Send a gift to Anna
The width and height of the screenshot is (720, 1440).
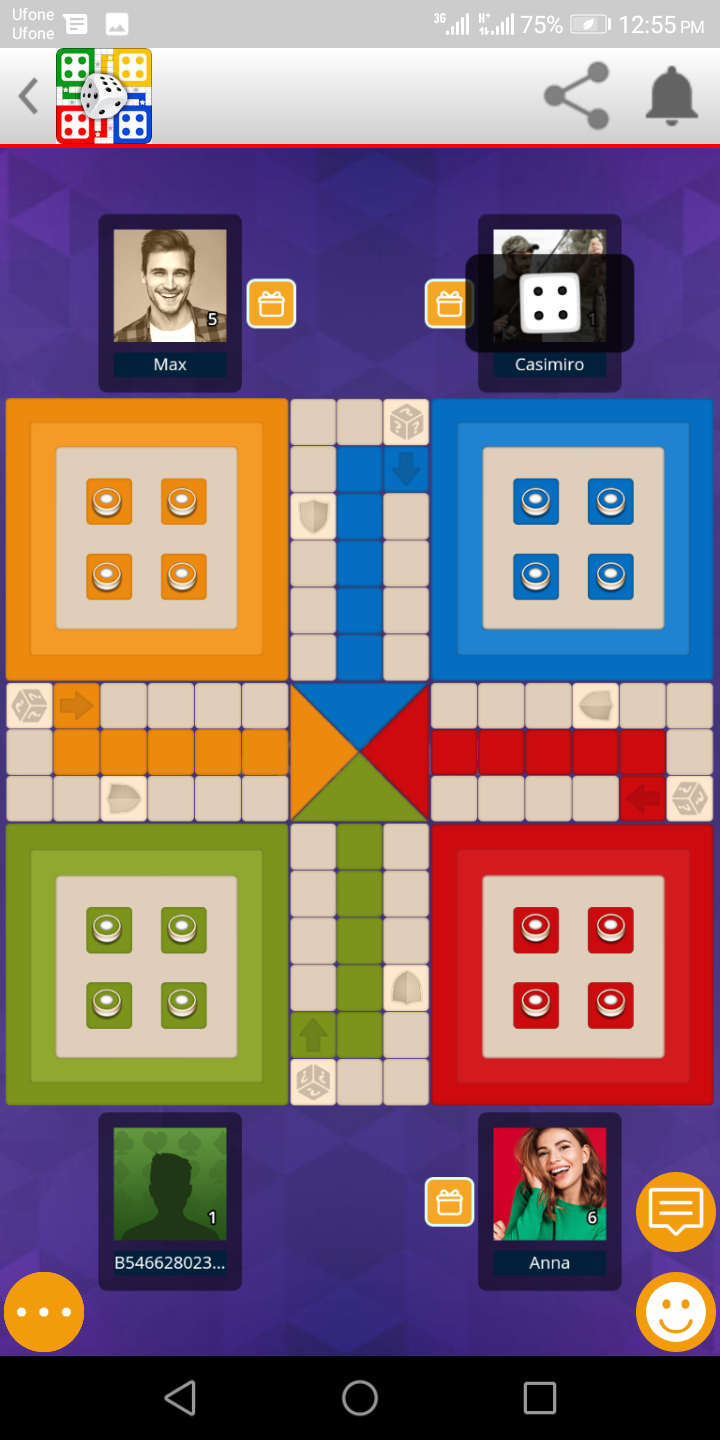pos(449,1202)
